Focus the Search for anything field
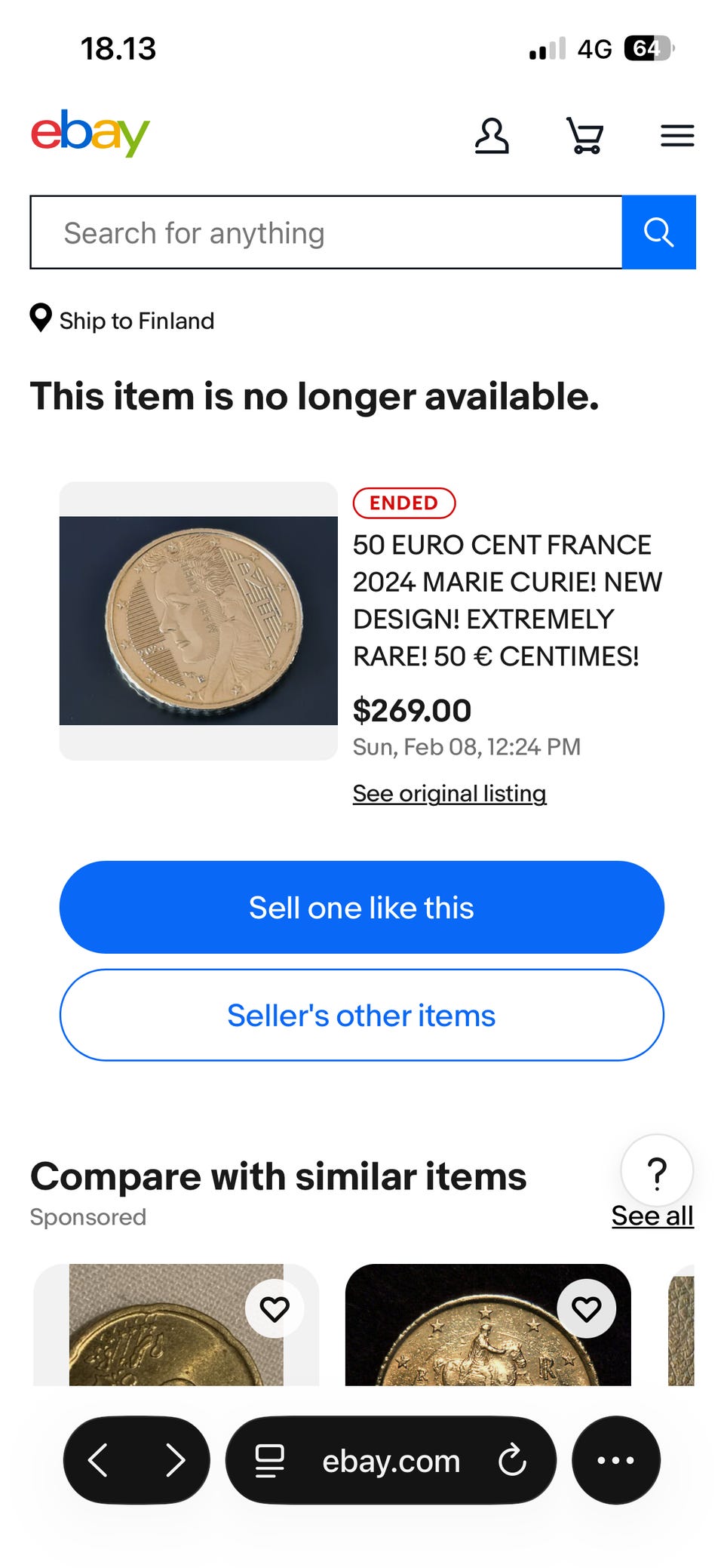The image size is (724, 1568). tap(326, 232)
